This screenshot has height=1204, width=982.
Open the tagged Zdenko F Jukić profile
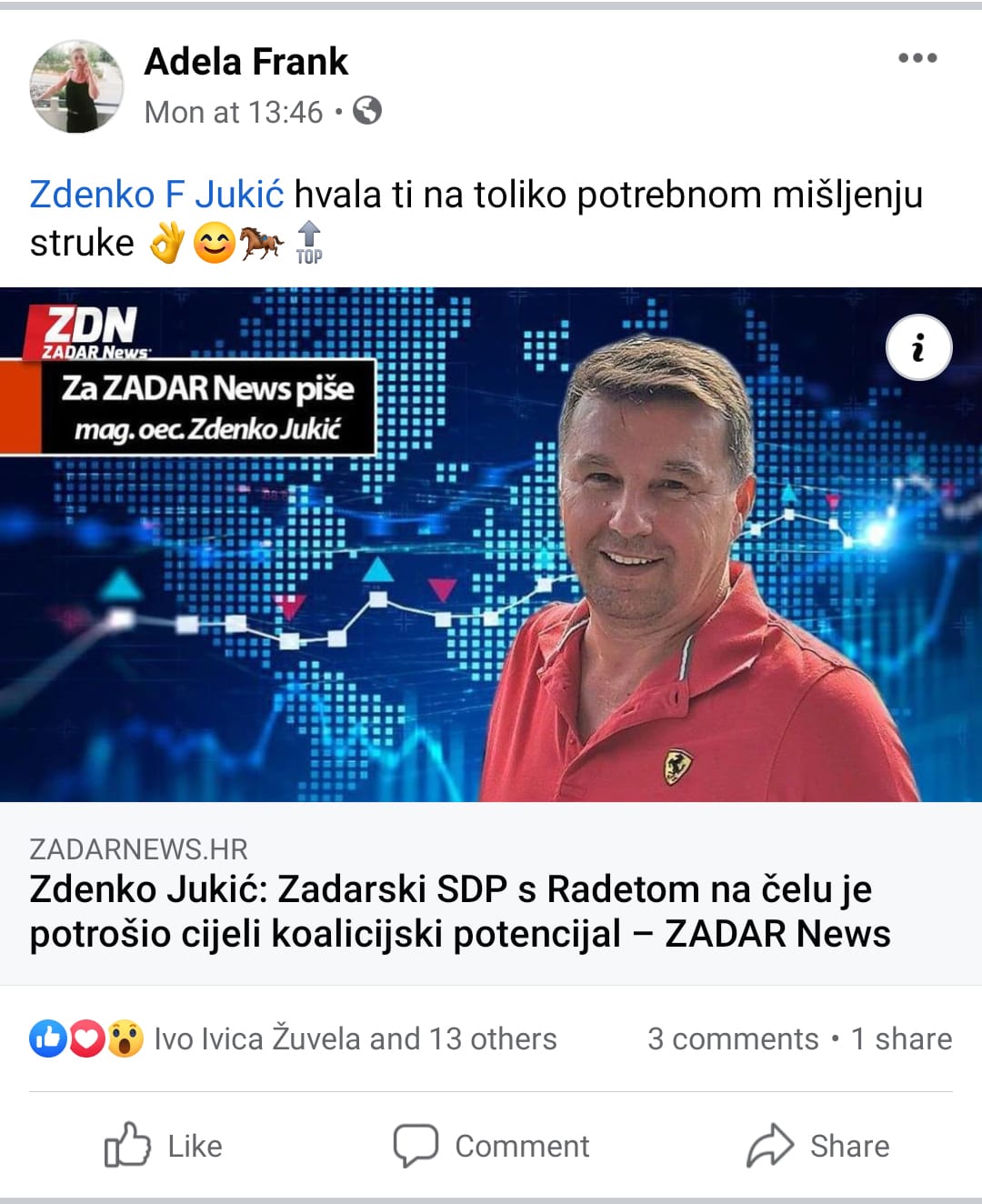tap(156, 195)
